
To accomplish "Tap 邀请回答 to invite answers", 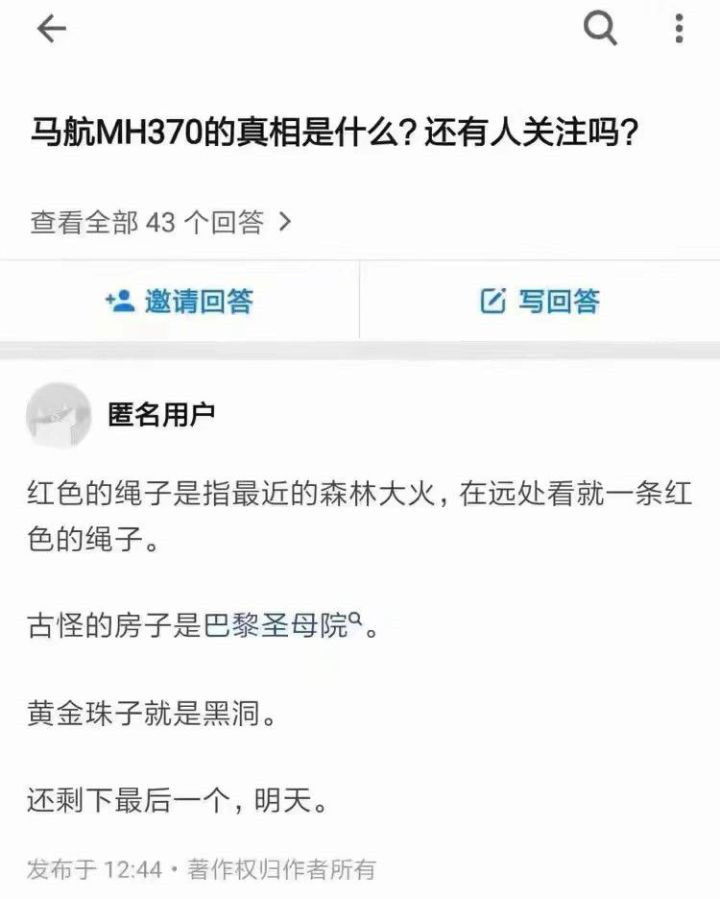I will (x=180, y=301).
